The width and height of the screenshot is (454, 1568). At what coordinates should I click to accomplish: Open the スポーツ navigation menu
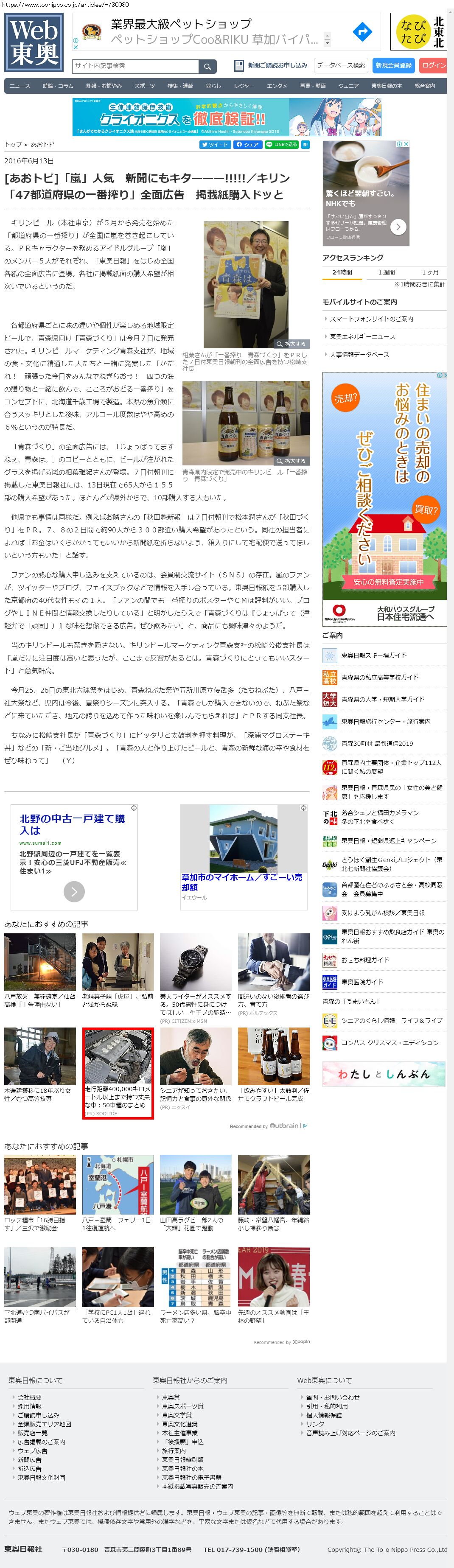[144, 86]
